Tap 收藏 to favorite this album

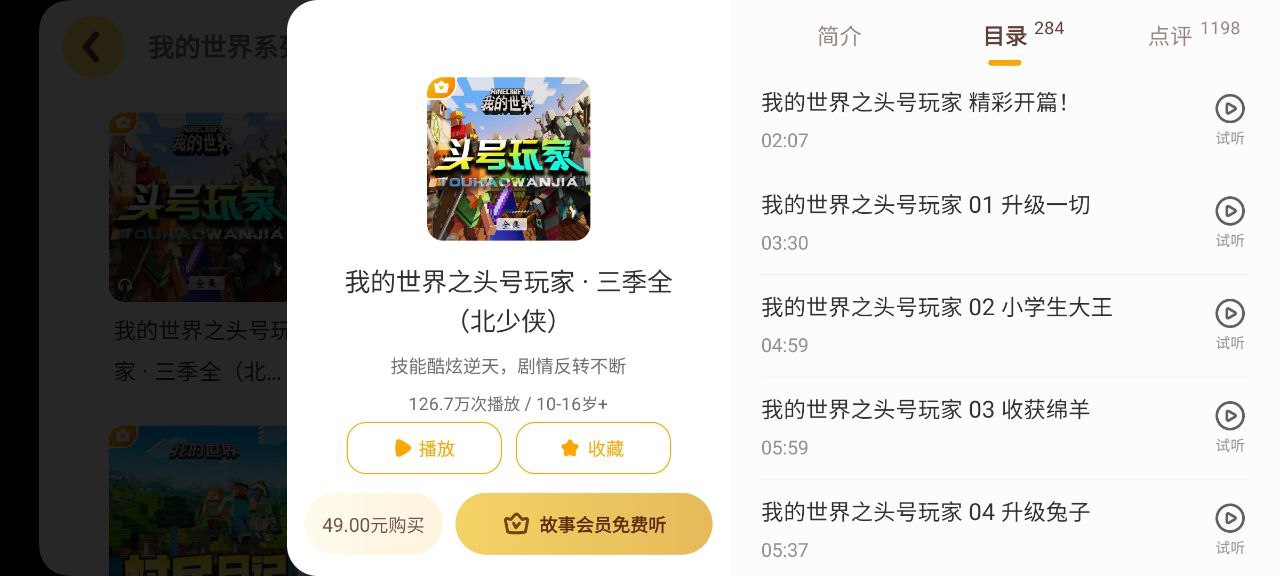pos(593,448)
